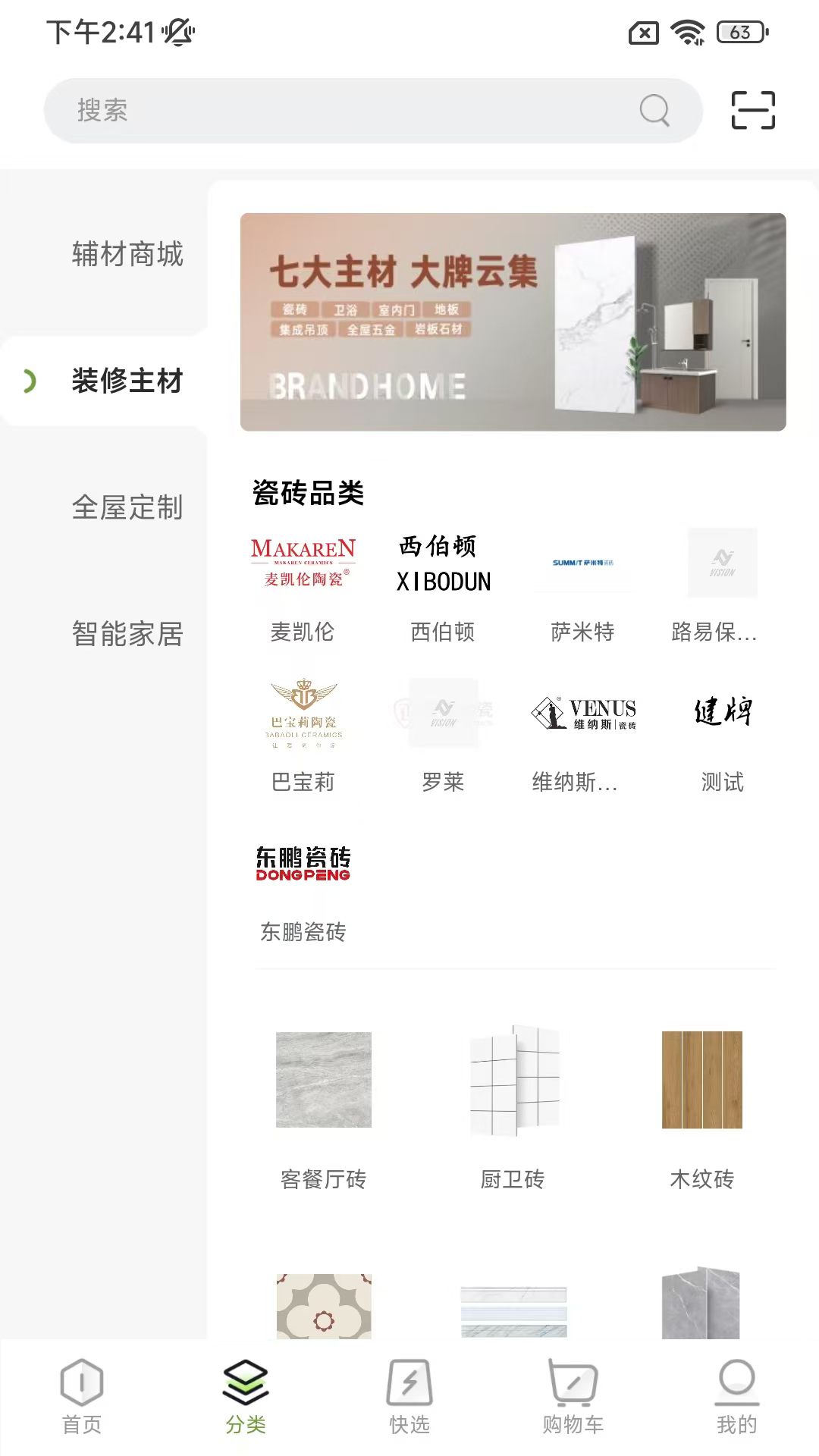Tap the 搜索 search field
Screen dimensions: 819x1456
(373, 111)
